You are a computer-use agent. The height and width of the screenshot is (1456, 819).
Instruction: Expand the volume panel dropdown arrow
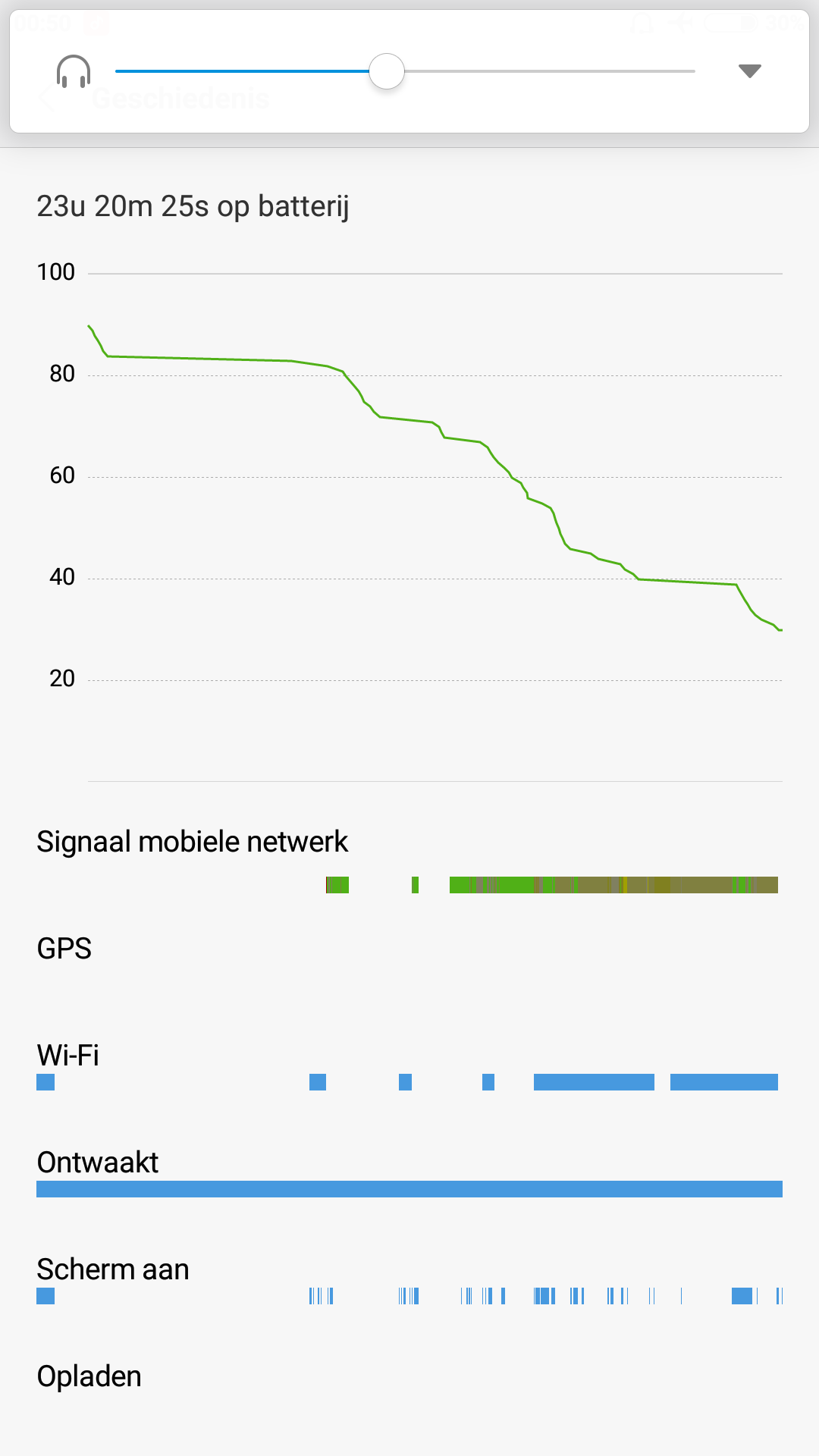(x=749, y=71)
